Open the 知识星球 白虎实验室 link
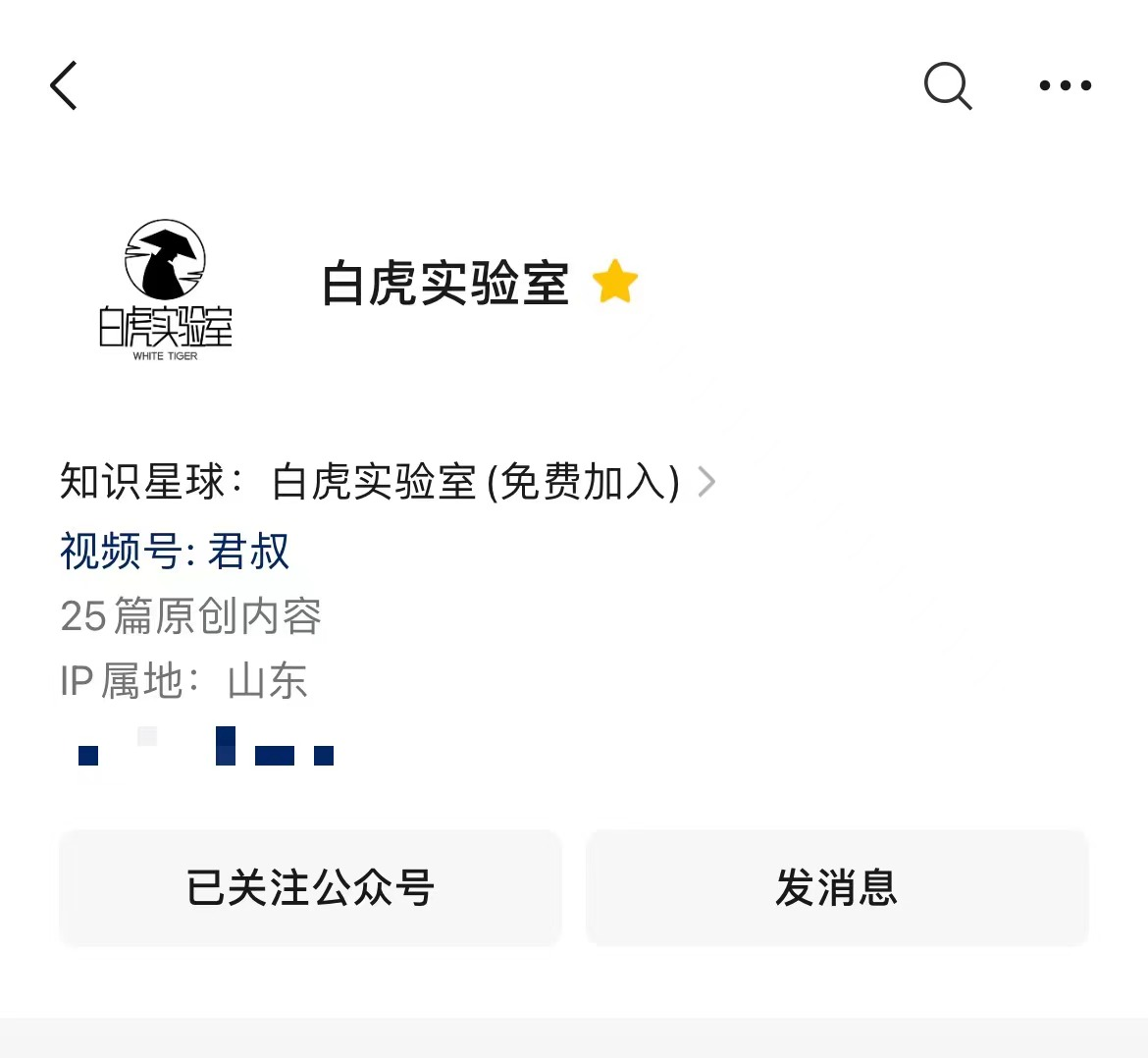This screenshot has width=1148, height=1058. pos(388,482)
